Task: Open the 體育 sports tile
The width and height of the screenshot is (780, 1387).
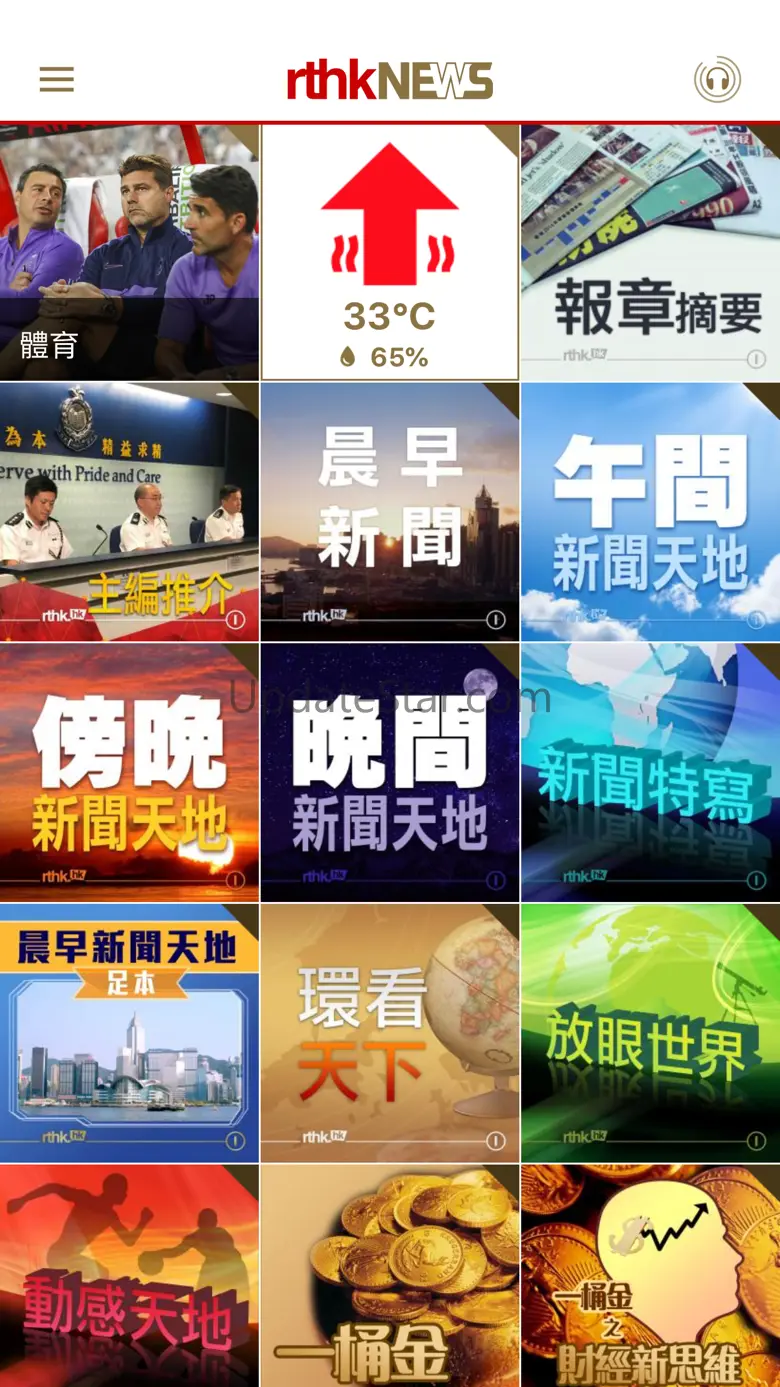Action: (x=129, y=252)
